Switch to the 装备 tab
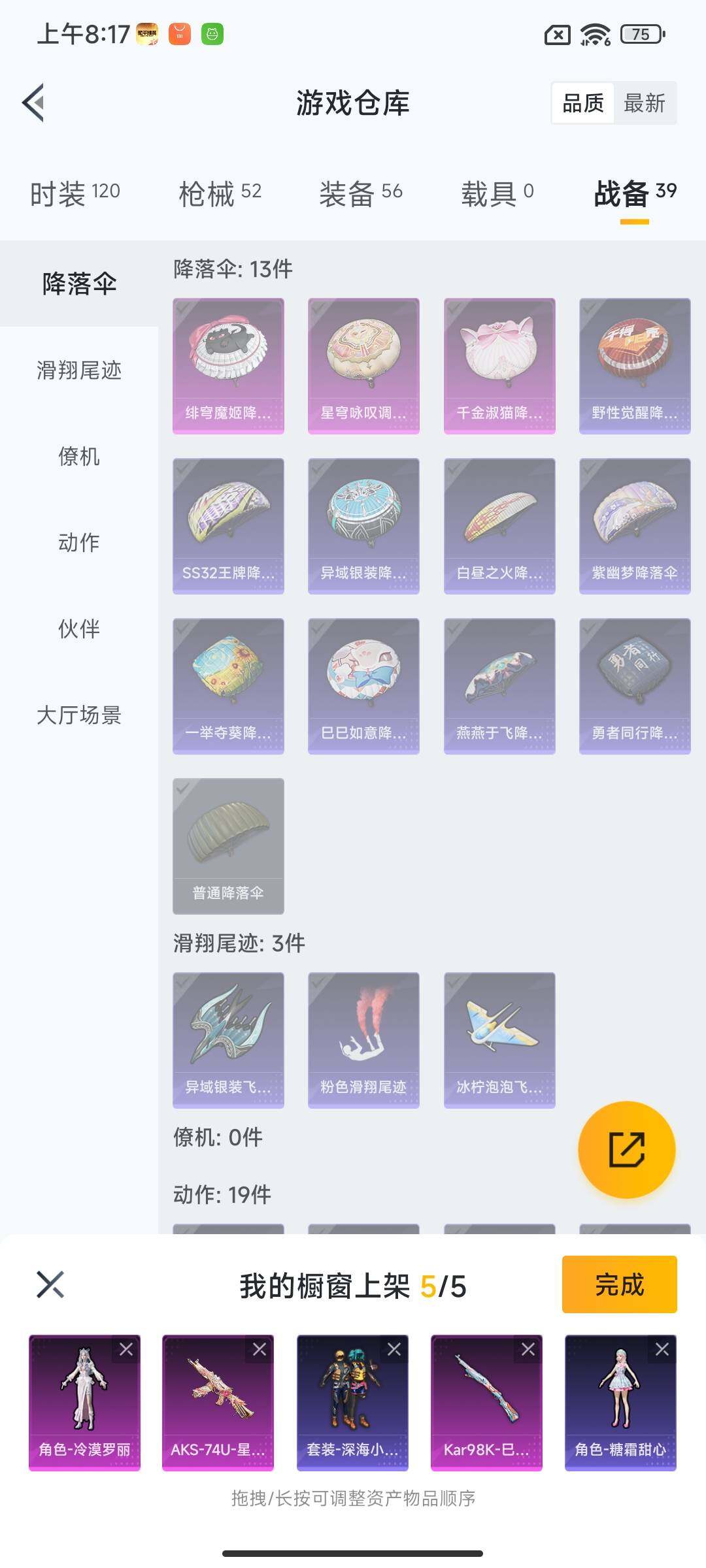 (x=360, y=193)
